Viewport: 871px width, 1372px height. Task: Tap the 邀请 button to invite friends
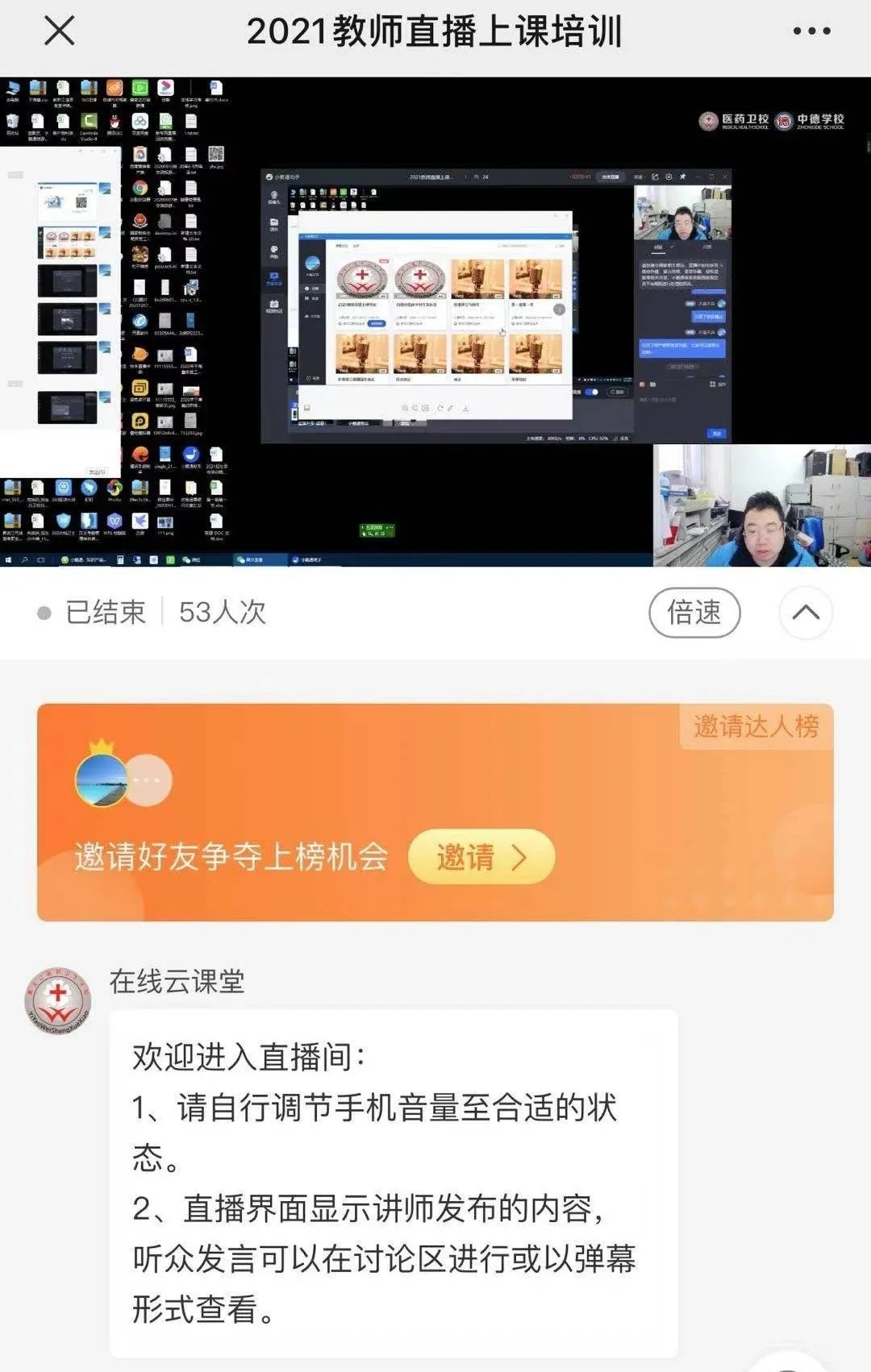coord(481,857)
